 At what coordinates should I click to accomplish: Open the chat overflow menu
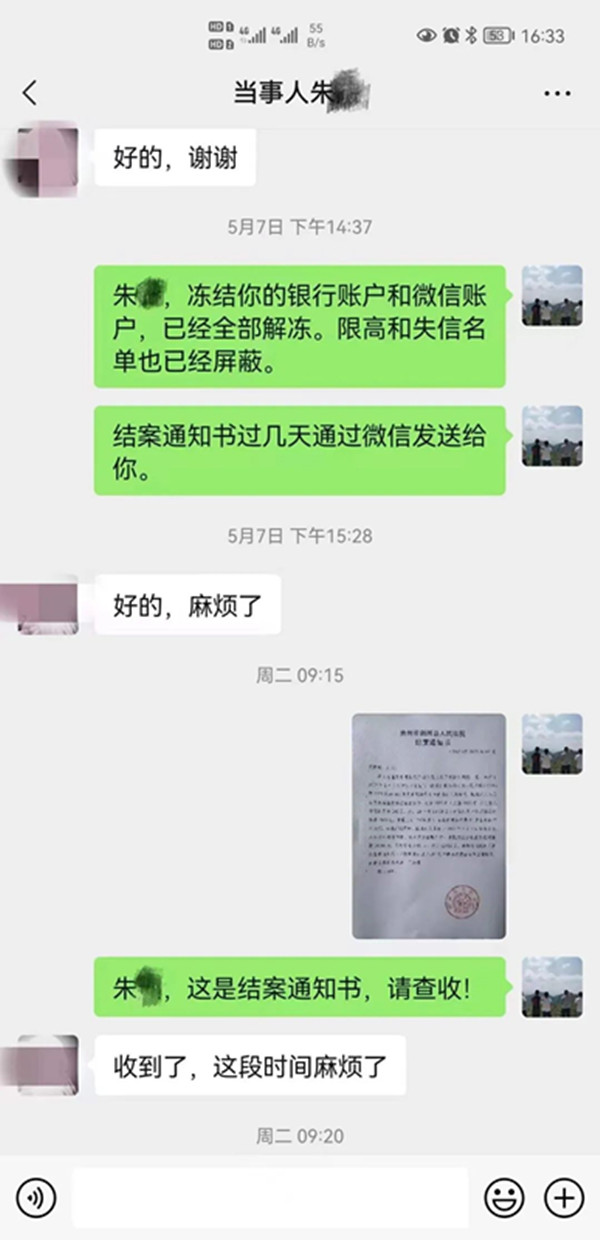click(x=557, y=93)
